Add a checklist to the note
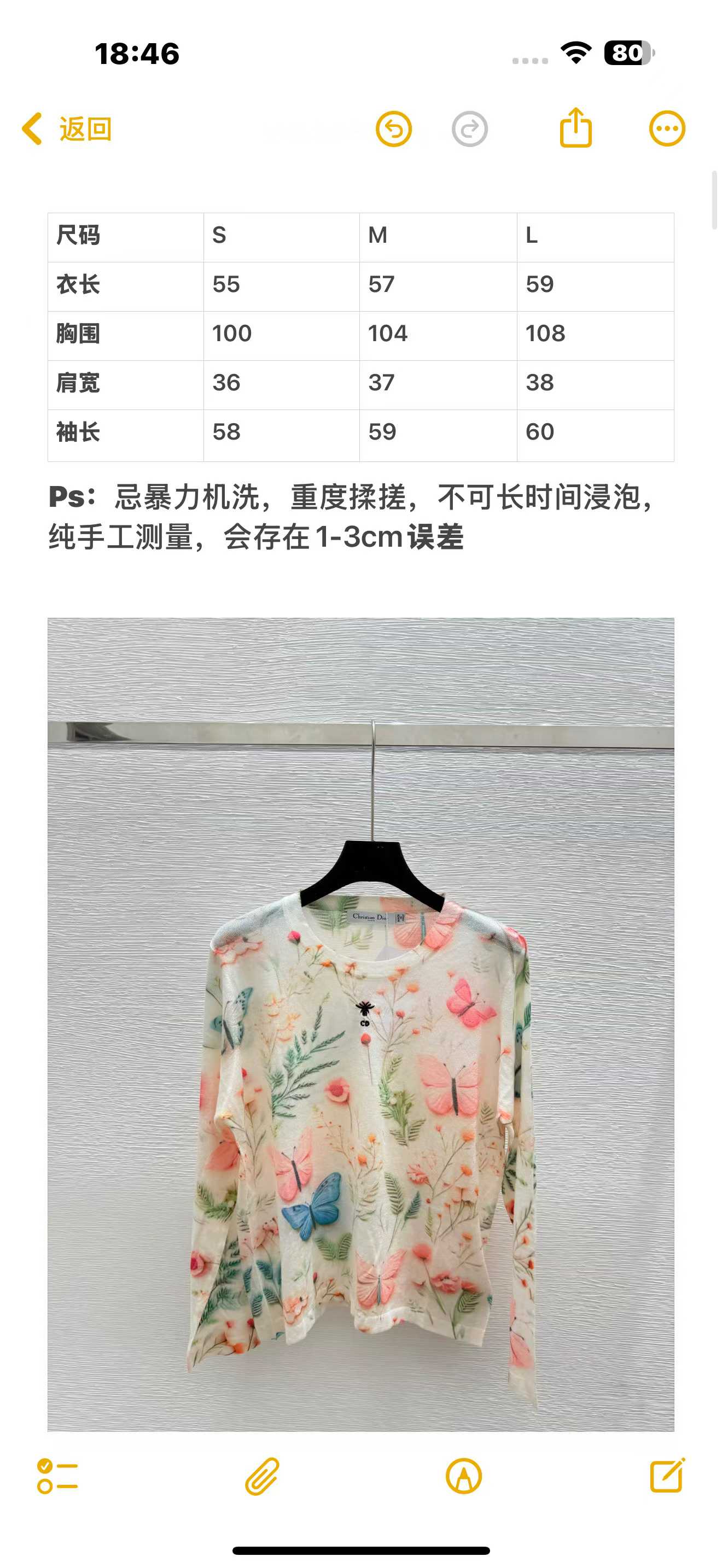This screenshot has width=722, height=1568. click(57, 1476)
